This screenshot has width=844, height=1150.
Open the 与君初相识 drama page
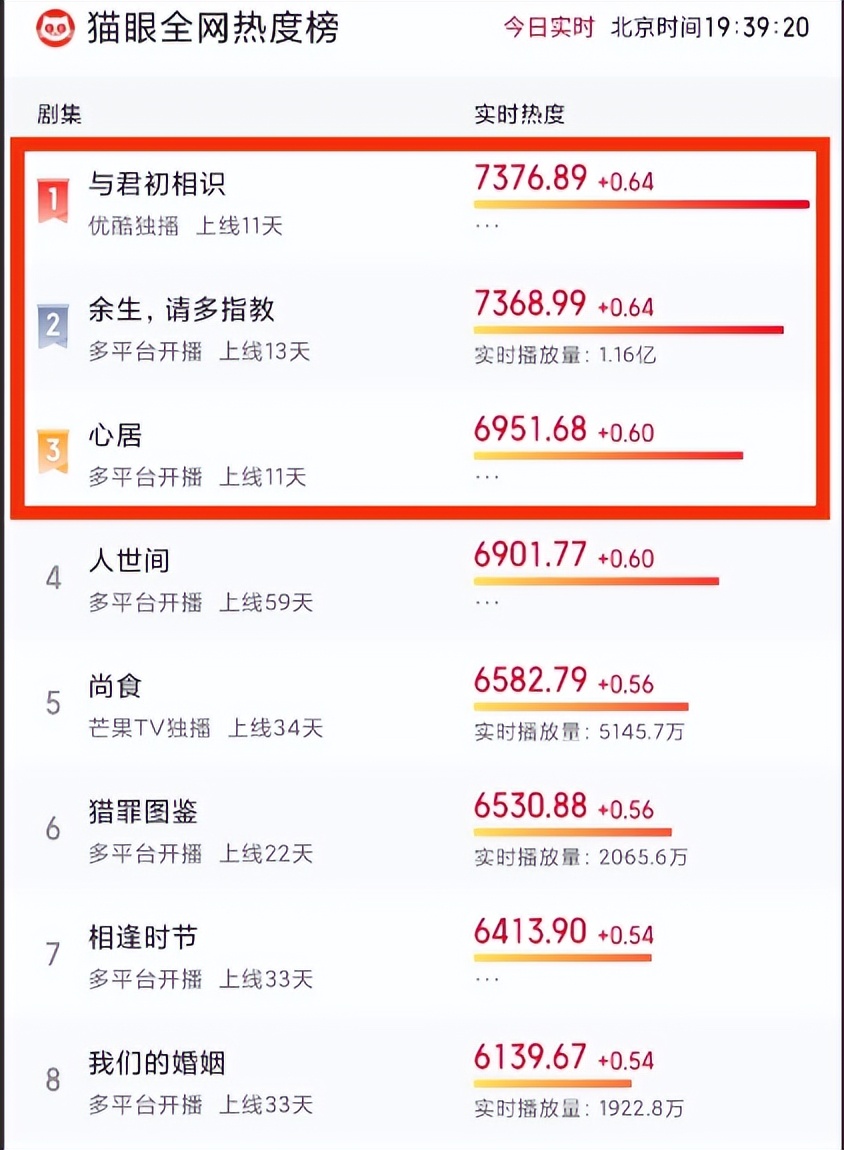point(158,185)
